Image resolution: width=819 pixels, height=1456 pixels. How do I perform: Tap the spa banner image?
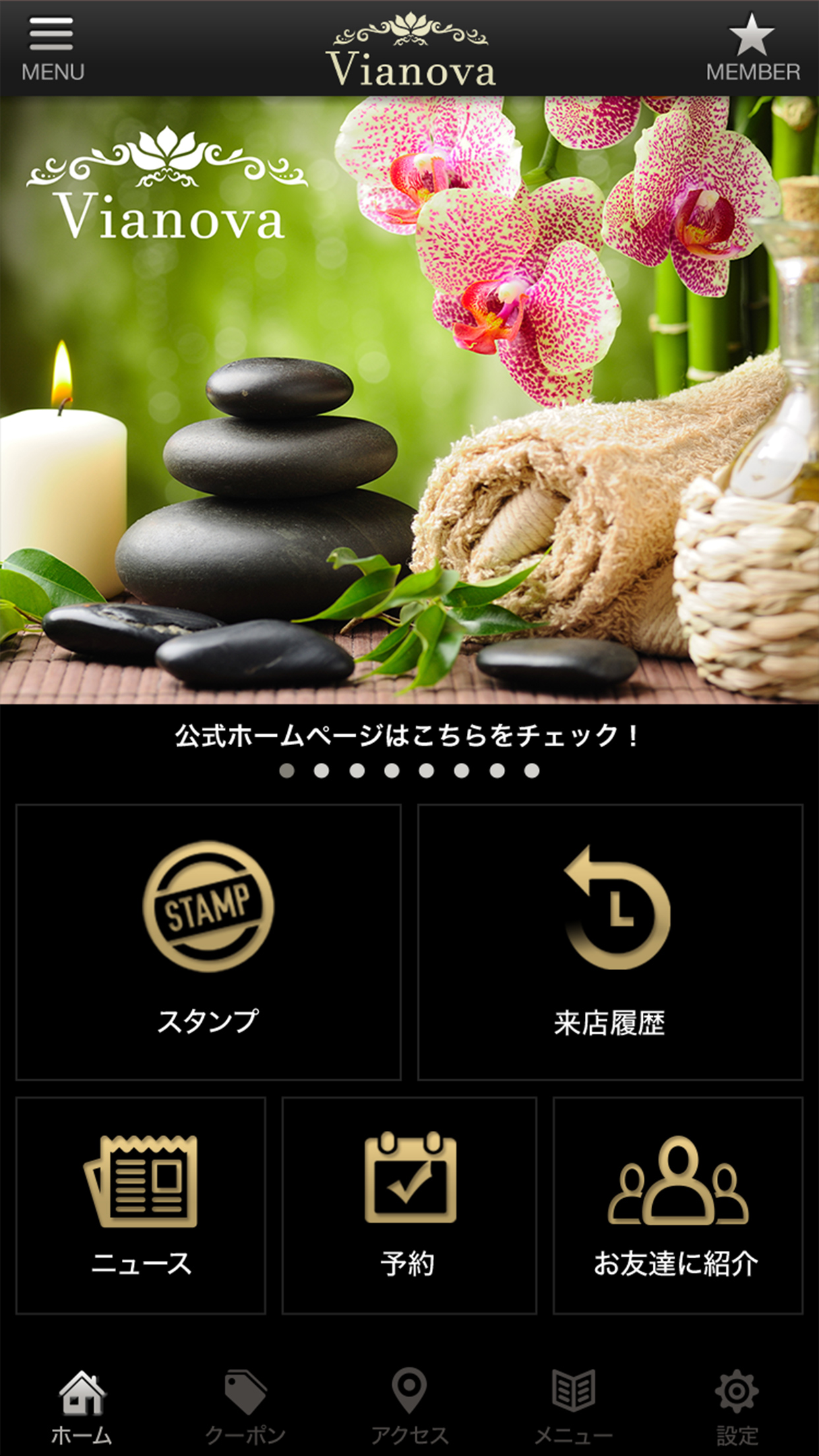409,400
